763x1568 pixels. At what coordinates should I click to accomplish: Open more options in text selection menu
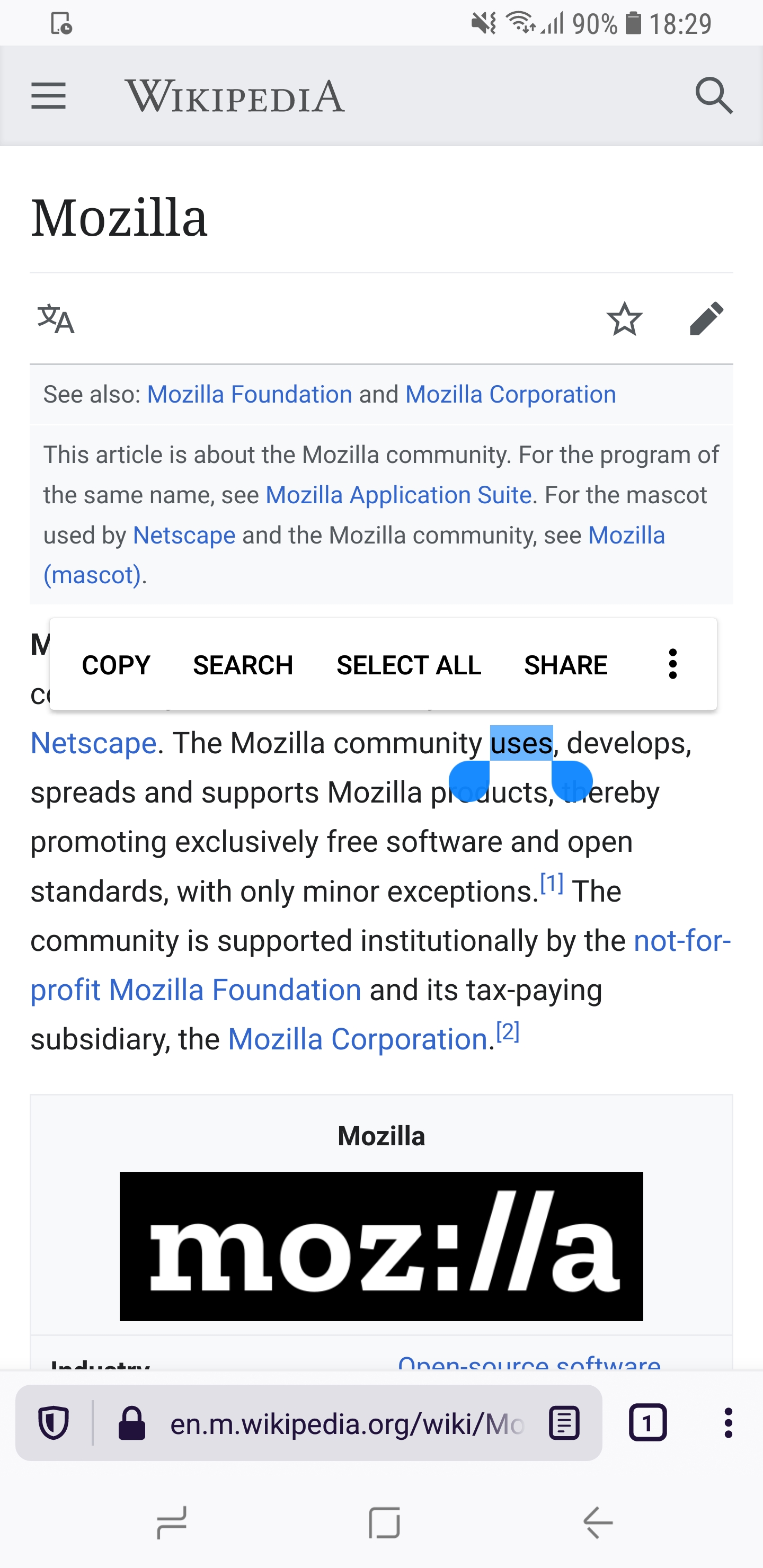(x=672, y=664)
